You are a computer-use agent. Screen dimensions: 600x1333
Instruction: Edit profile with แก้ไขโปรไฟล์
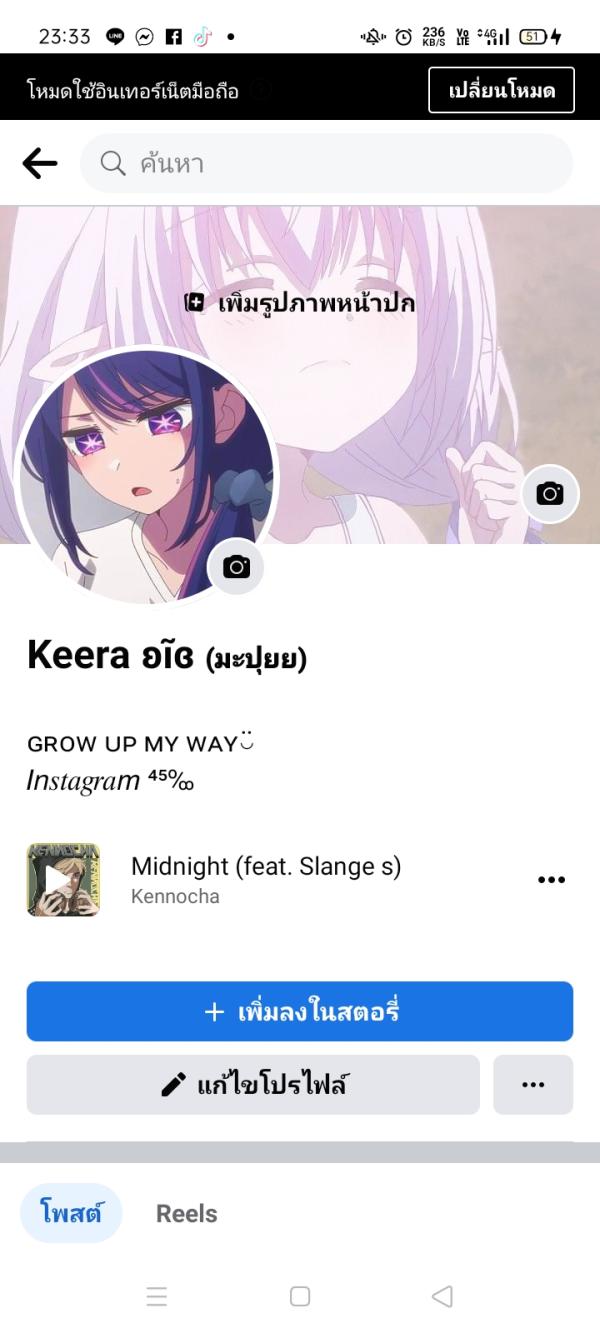[253, 1084]
